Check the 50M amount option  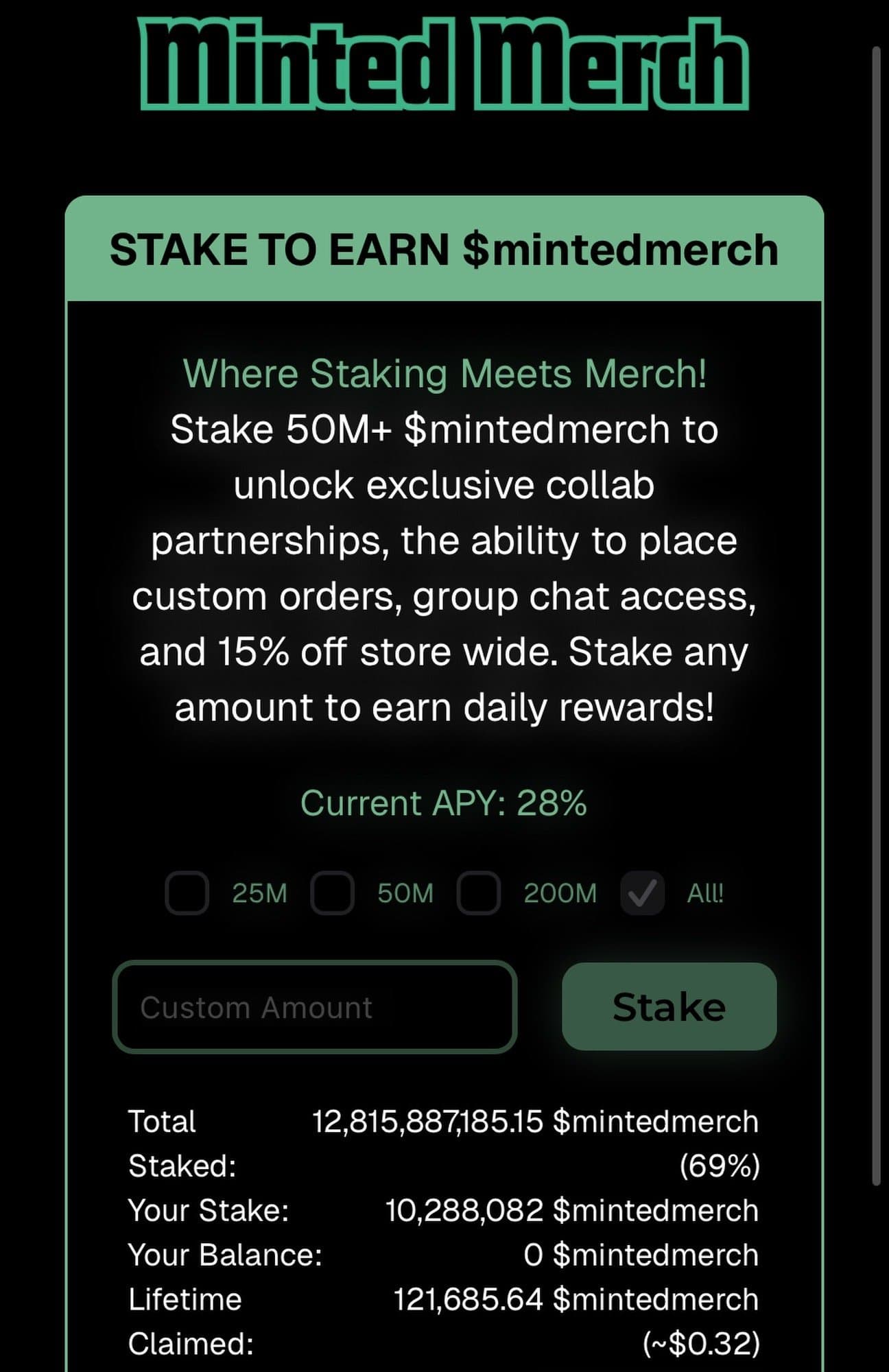pos(332,893)
